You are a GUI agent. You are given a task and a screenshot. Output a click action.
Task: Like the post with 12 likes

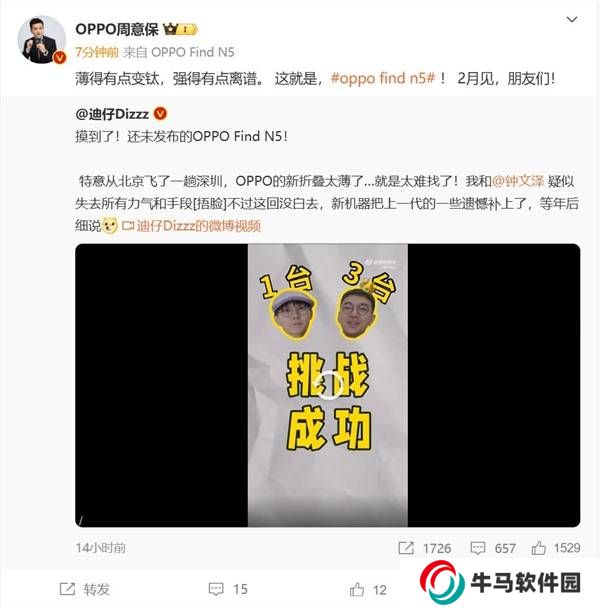coord(368,589)
